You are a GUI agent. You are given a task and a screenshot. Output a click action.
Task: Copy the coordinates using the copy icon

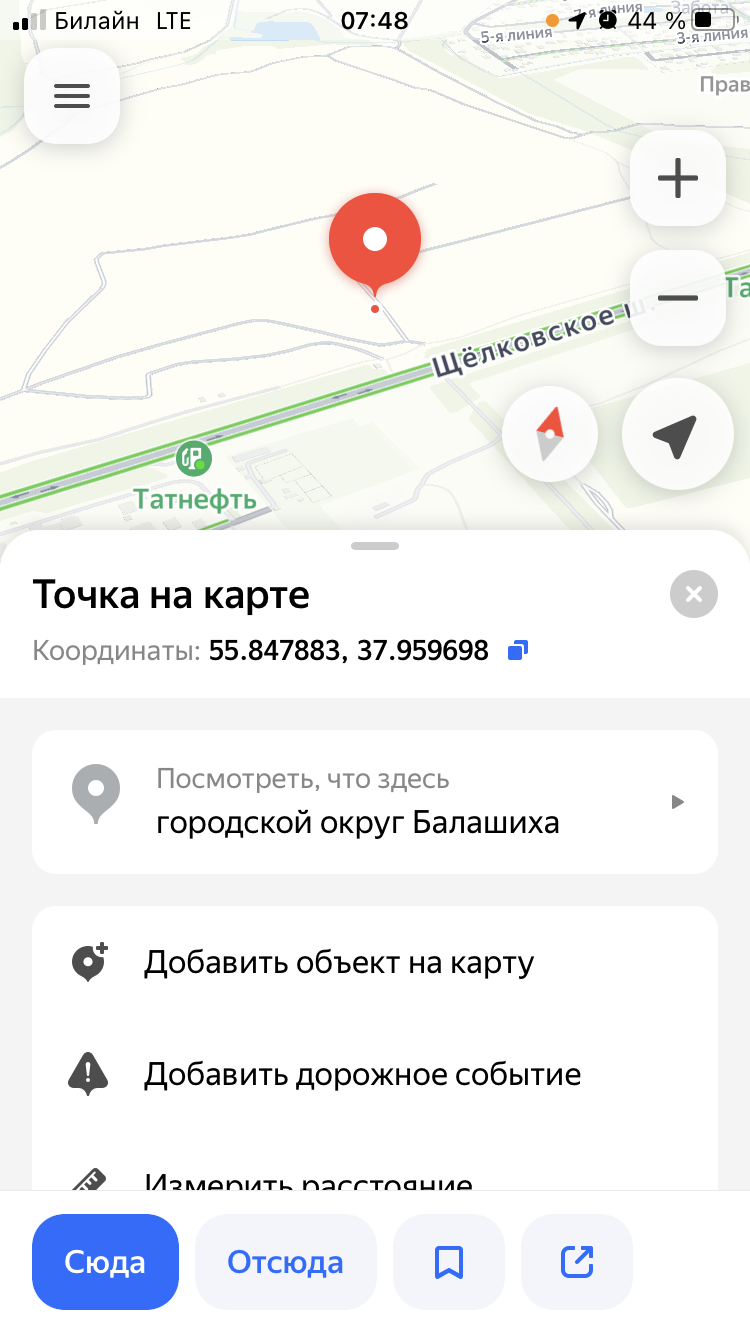click(517, 651)
